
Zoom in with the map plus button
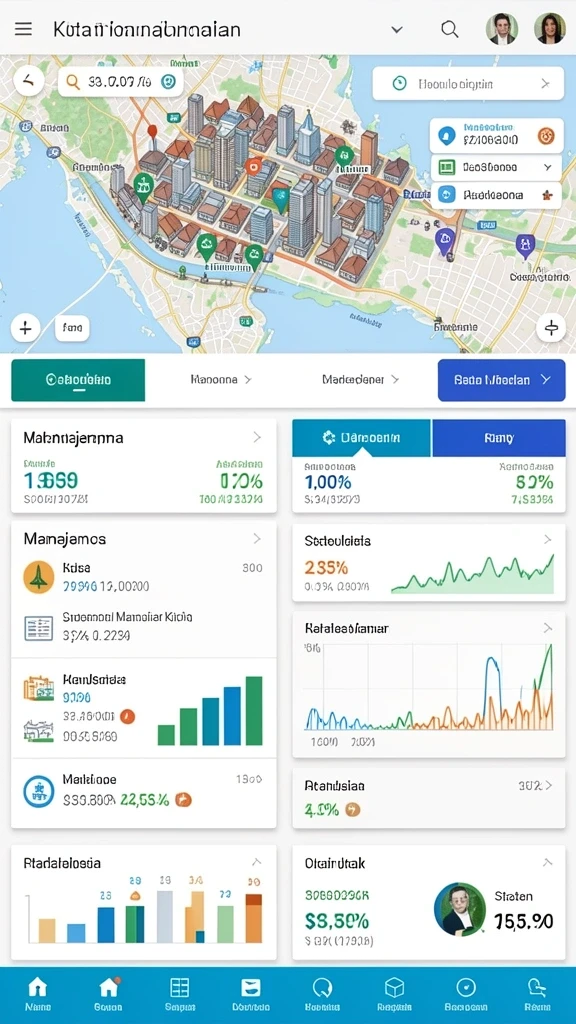pyautogui.click(x=25, y=328)
